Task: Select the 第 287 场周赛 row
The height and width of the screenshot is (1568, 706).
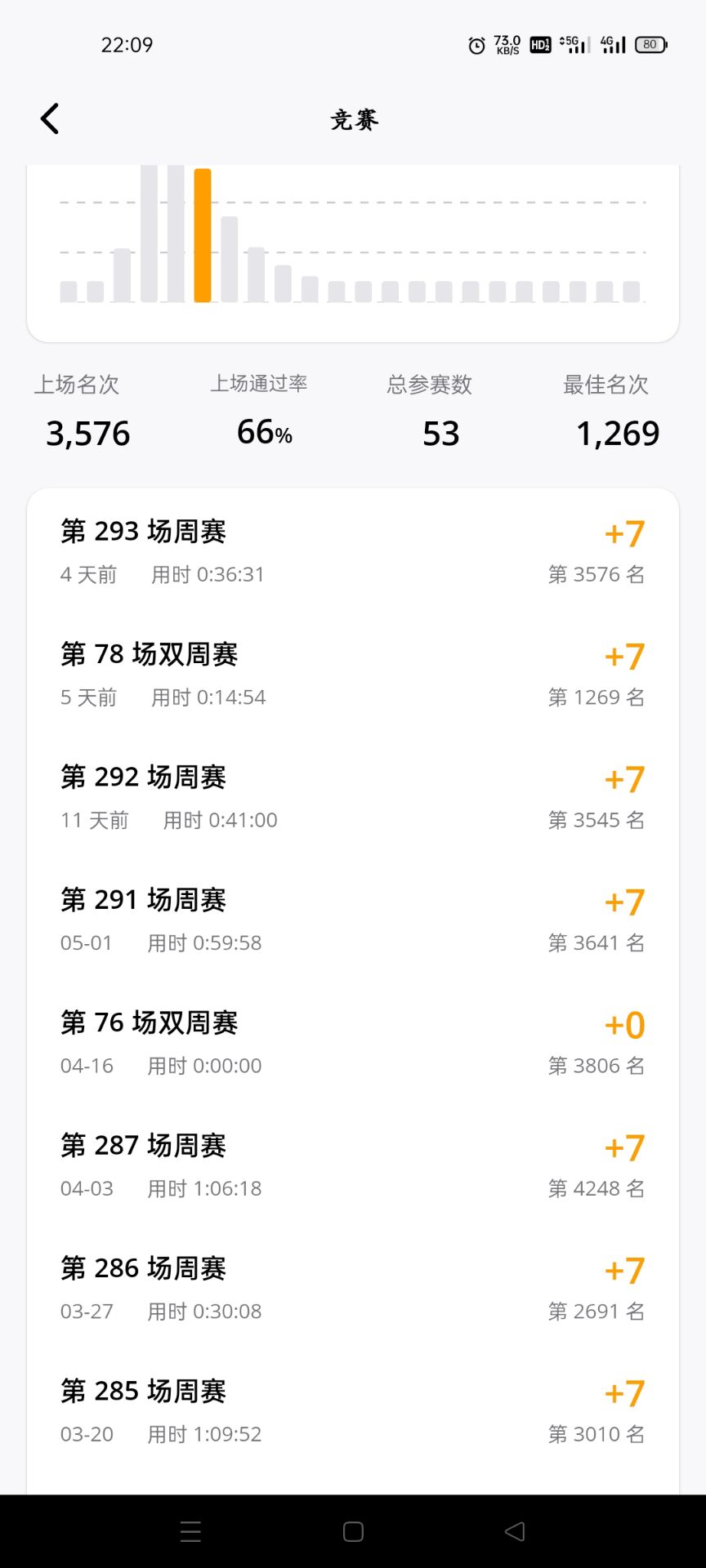Action: (x=352, y=1165)
